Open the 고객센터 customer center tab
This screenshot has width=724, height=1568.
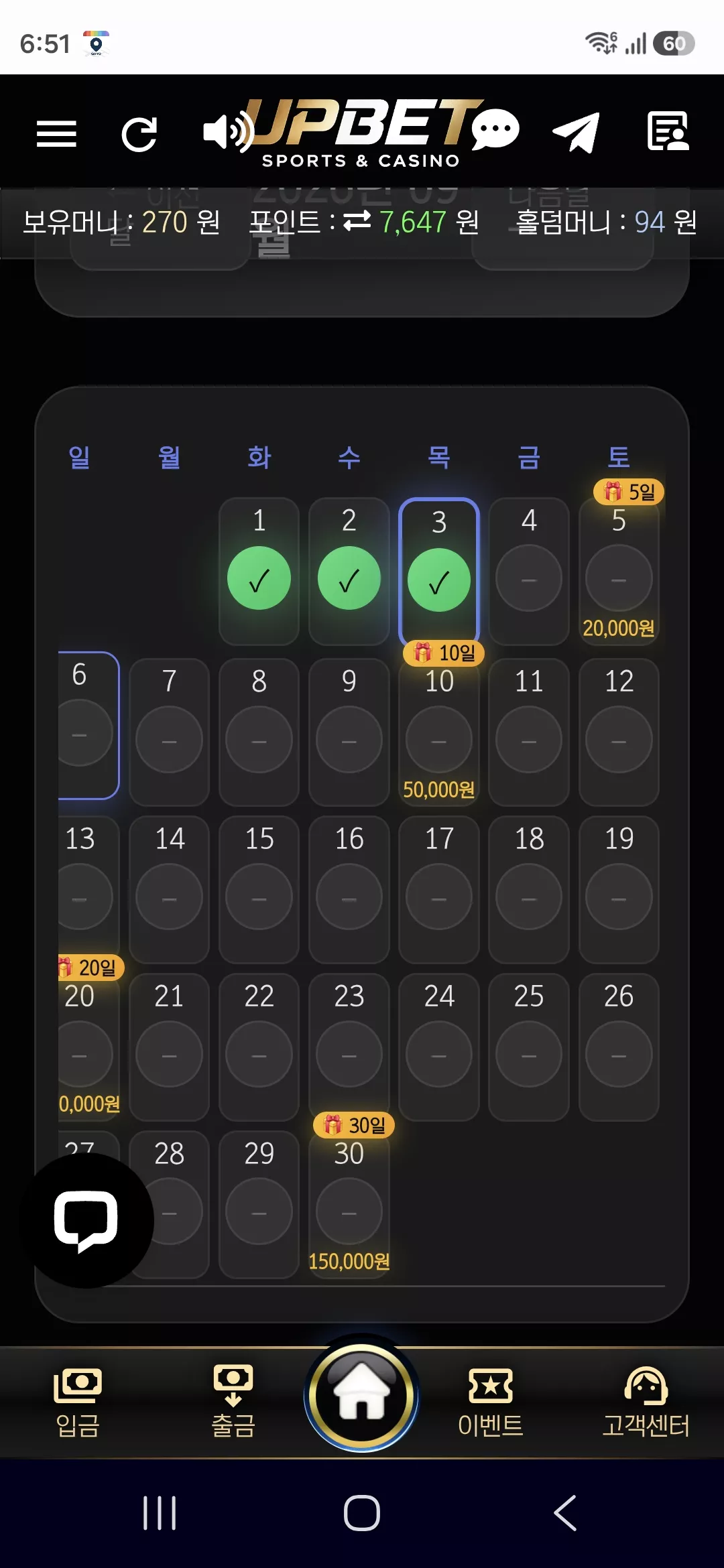(646, 1402)
